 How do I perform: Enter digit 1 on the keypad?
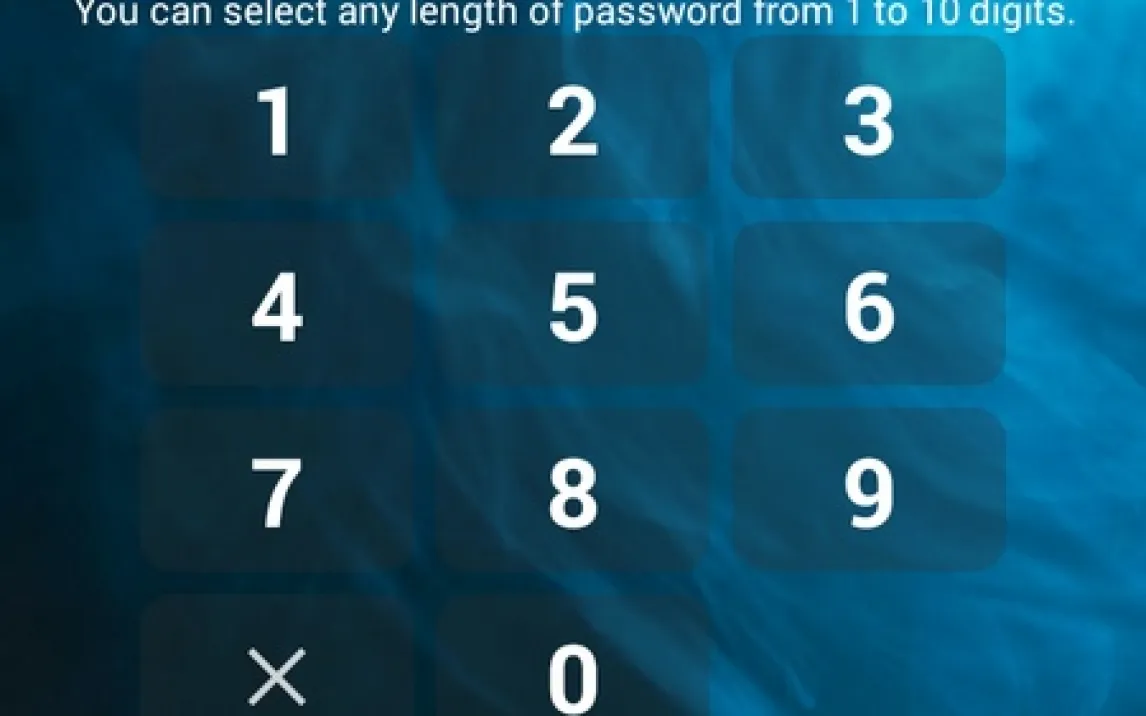pos(276,121)
